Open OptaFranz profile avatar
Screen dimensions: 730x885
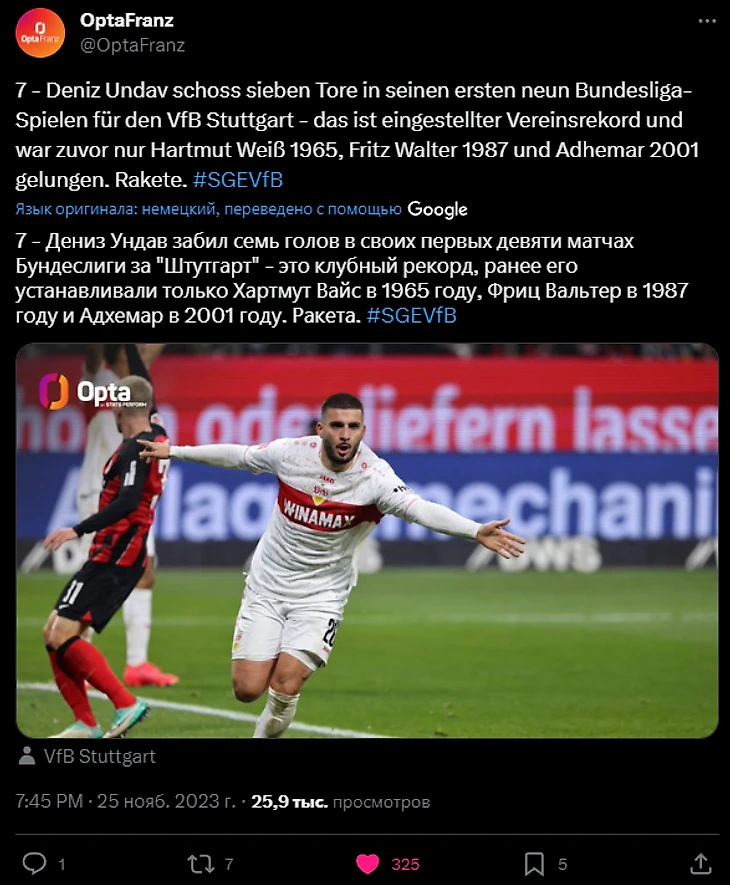click(x=40, y=31)
